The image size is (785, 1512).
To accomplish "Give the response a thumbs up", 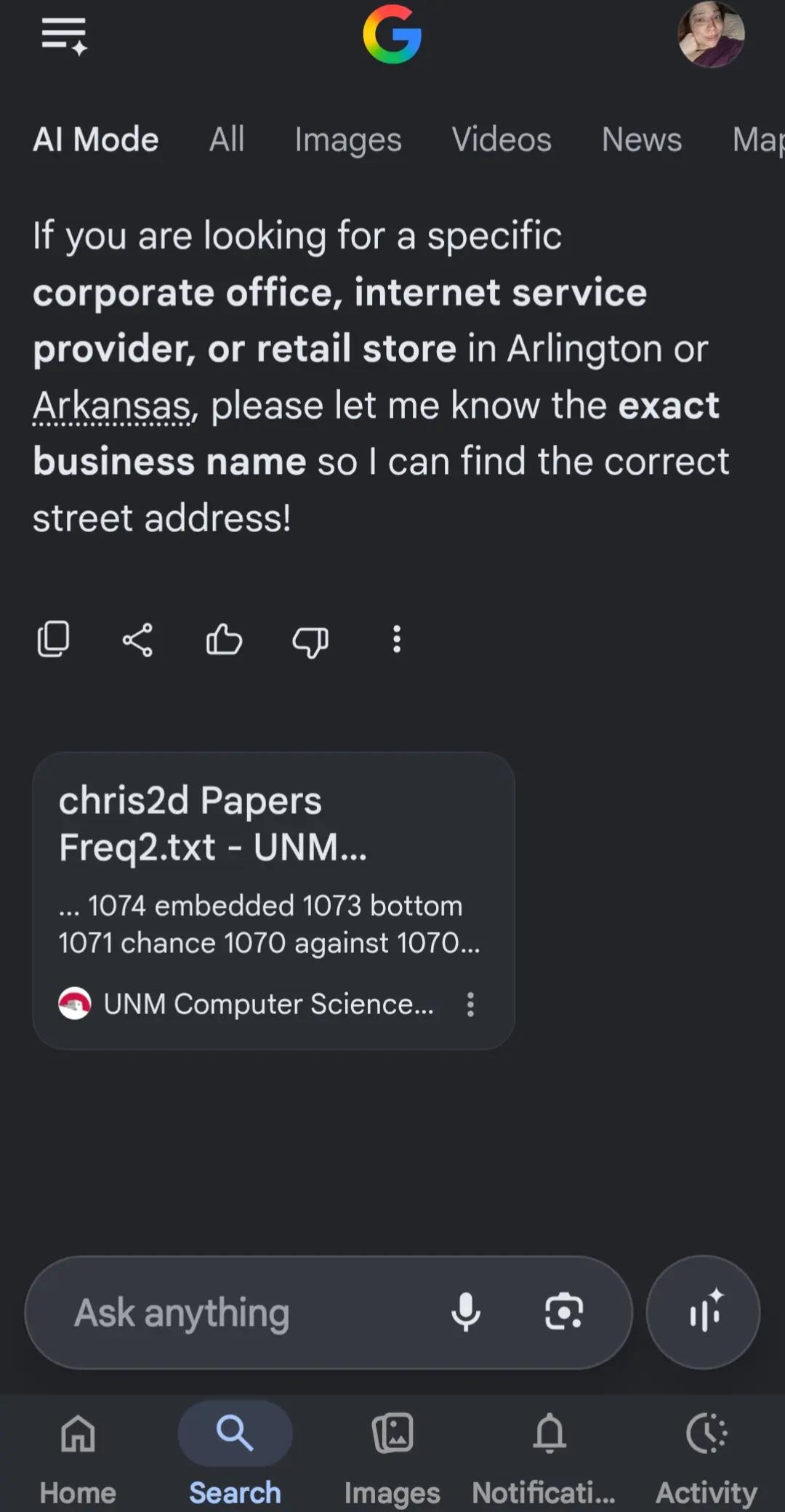I will 224,640.
